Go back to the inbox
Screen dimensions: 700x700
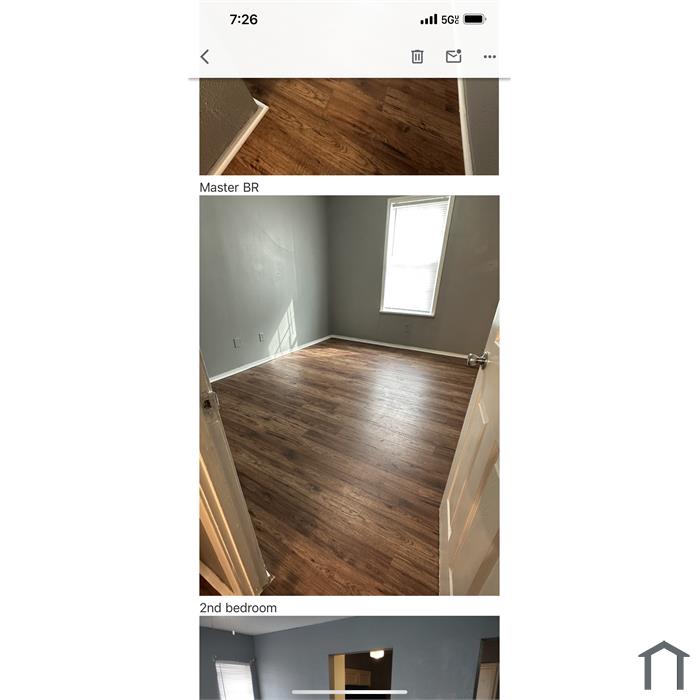click(205, 57)
